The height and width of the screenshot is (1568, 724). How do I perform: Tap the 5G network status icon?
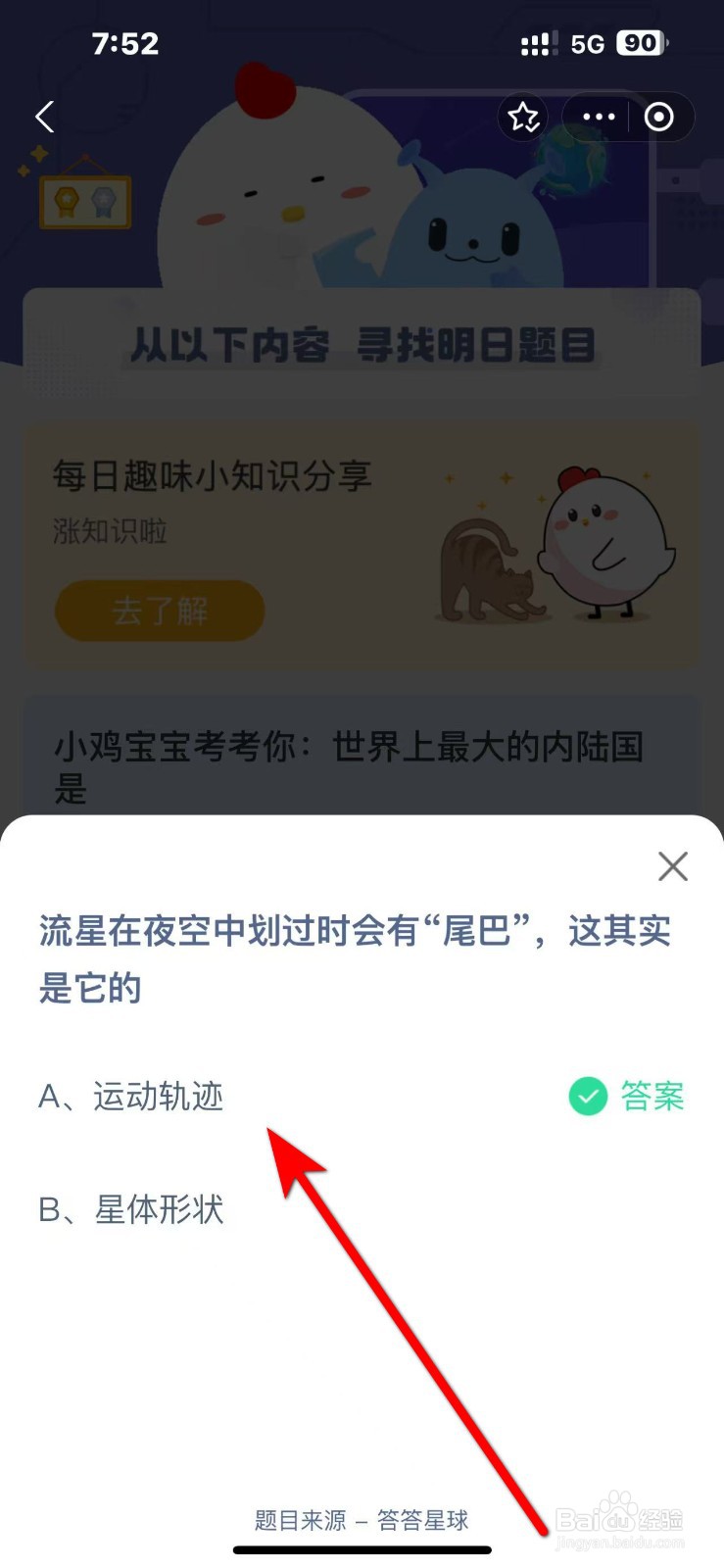(x=588, y=43)
